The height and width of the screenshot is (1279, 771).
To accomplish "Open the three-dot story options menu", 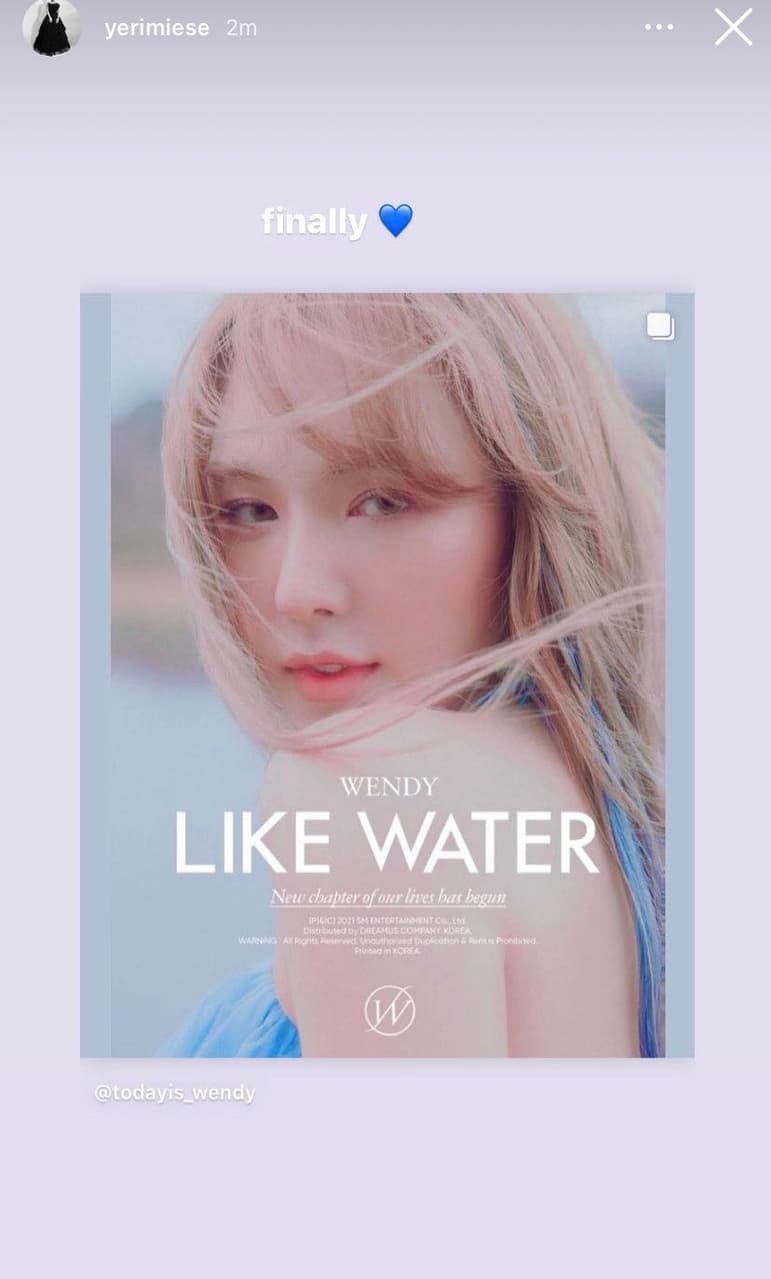I will coord(659,27).
